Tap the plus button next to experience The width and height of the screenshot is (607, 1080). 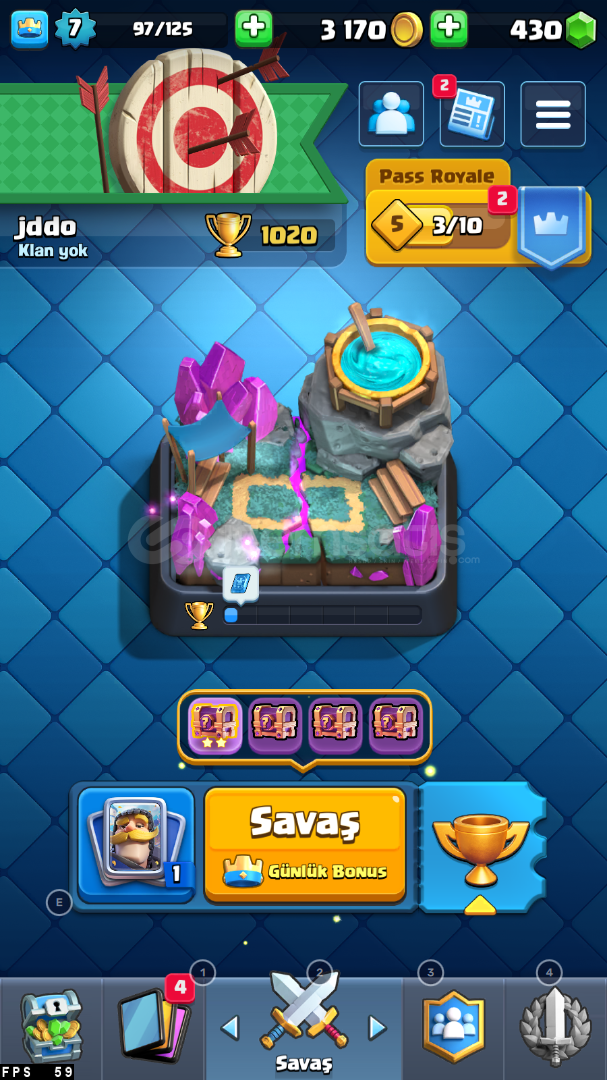pos(254,29)
